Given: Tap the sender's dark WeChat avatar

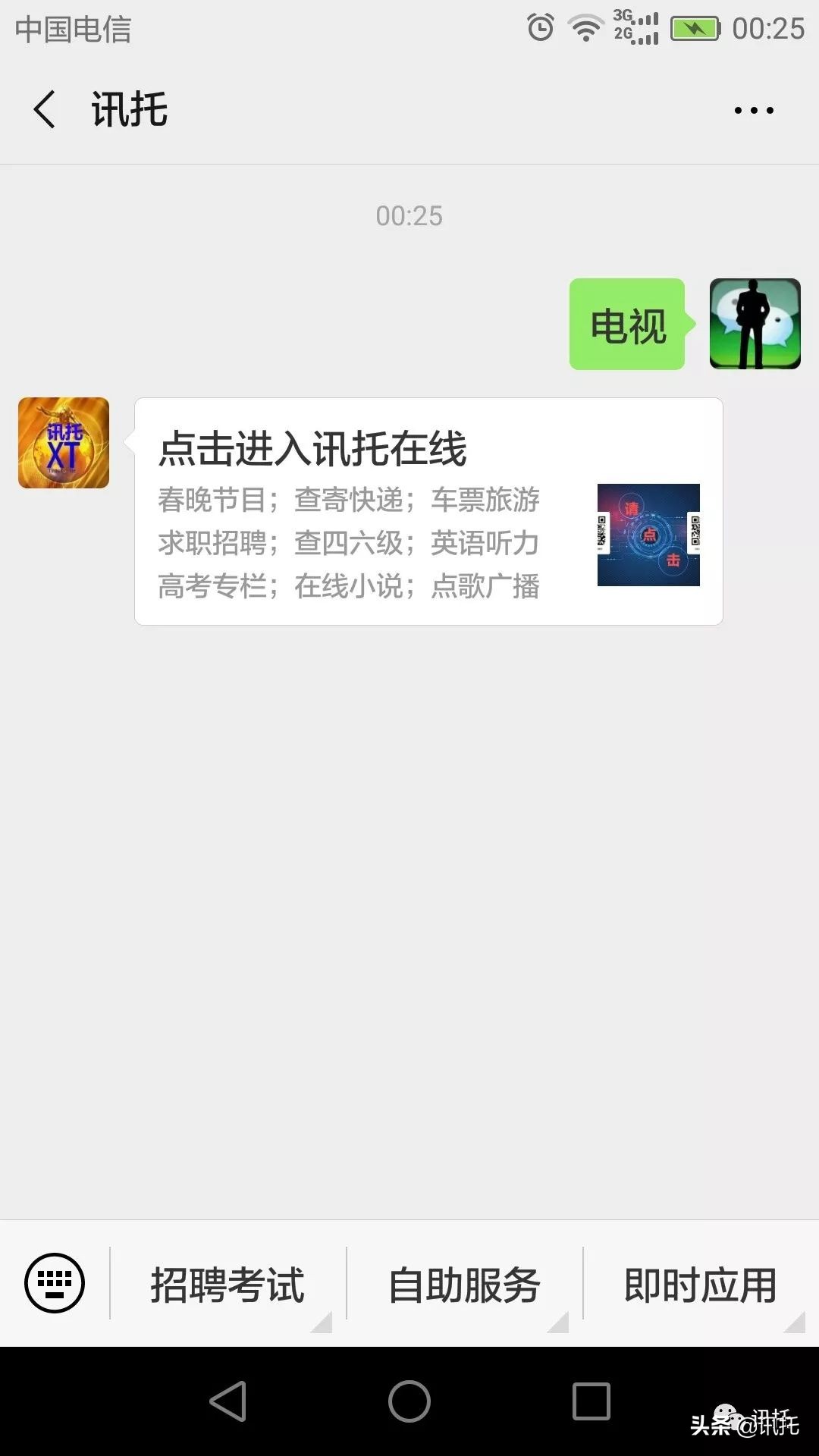Looking at the screenshot, I should (755, 323).
